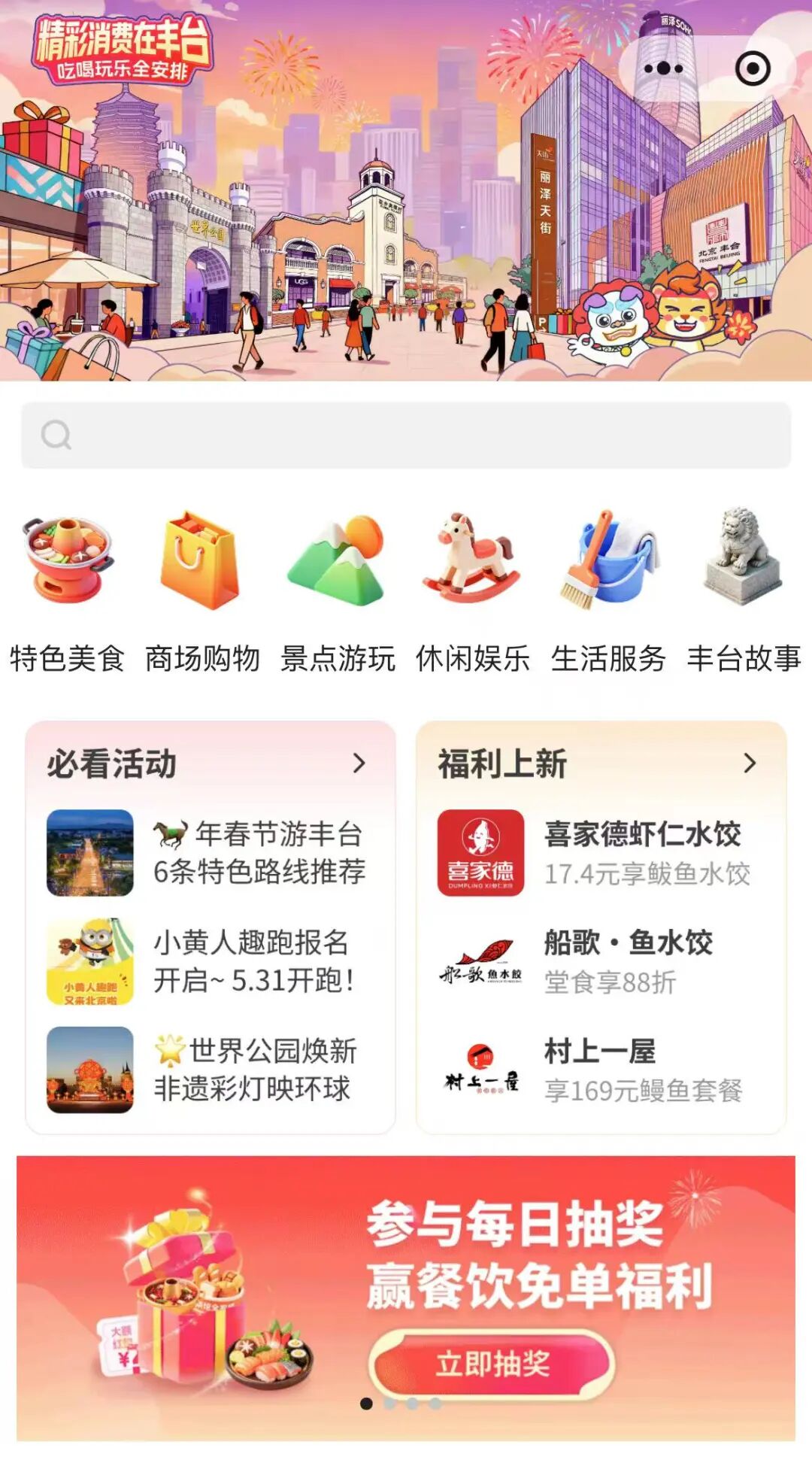
Task: Tap the 立即抽奖 button
Action: pyautogui.click(x=492, y=1363)
